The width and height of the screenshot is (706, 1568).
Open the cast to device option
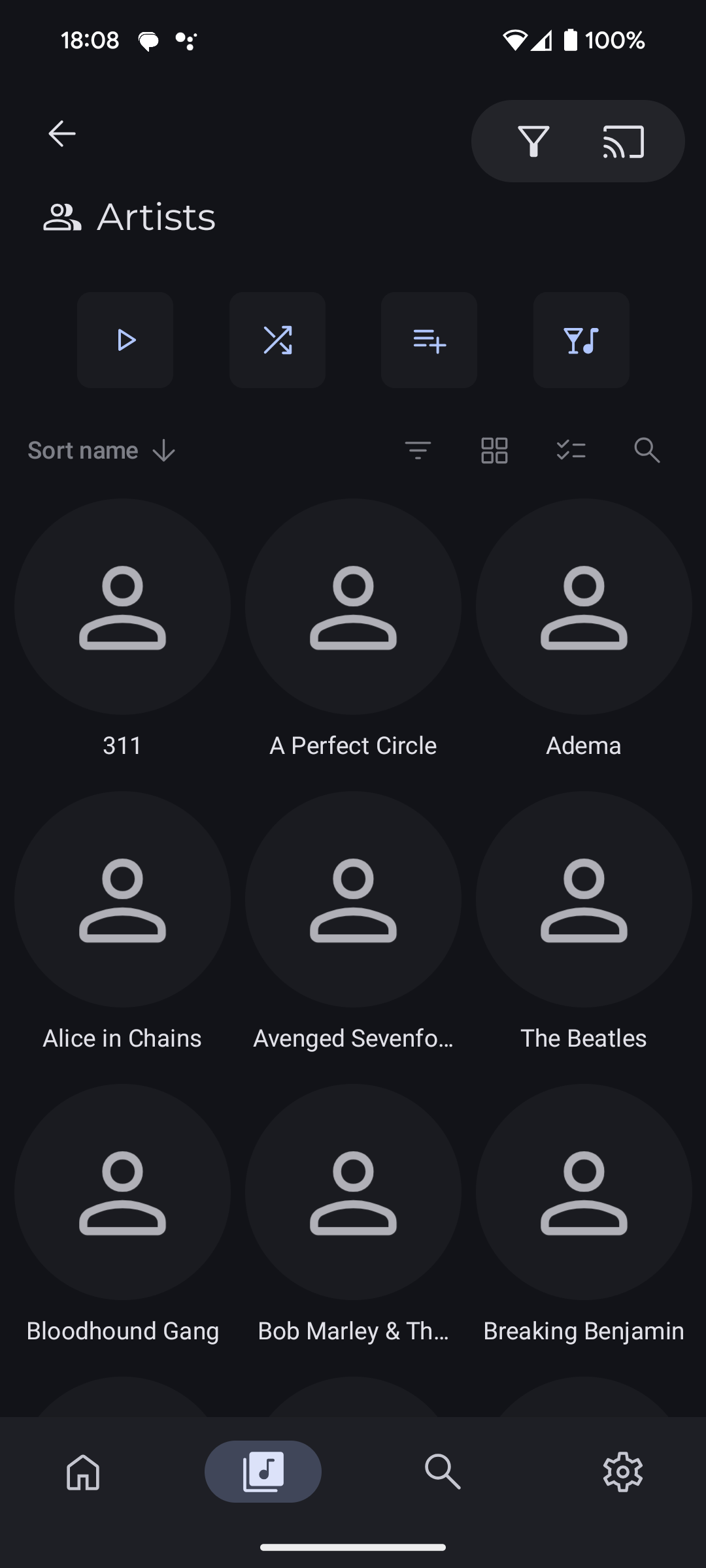click(623, 141)
